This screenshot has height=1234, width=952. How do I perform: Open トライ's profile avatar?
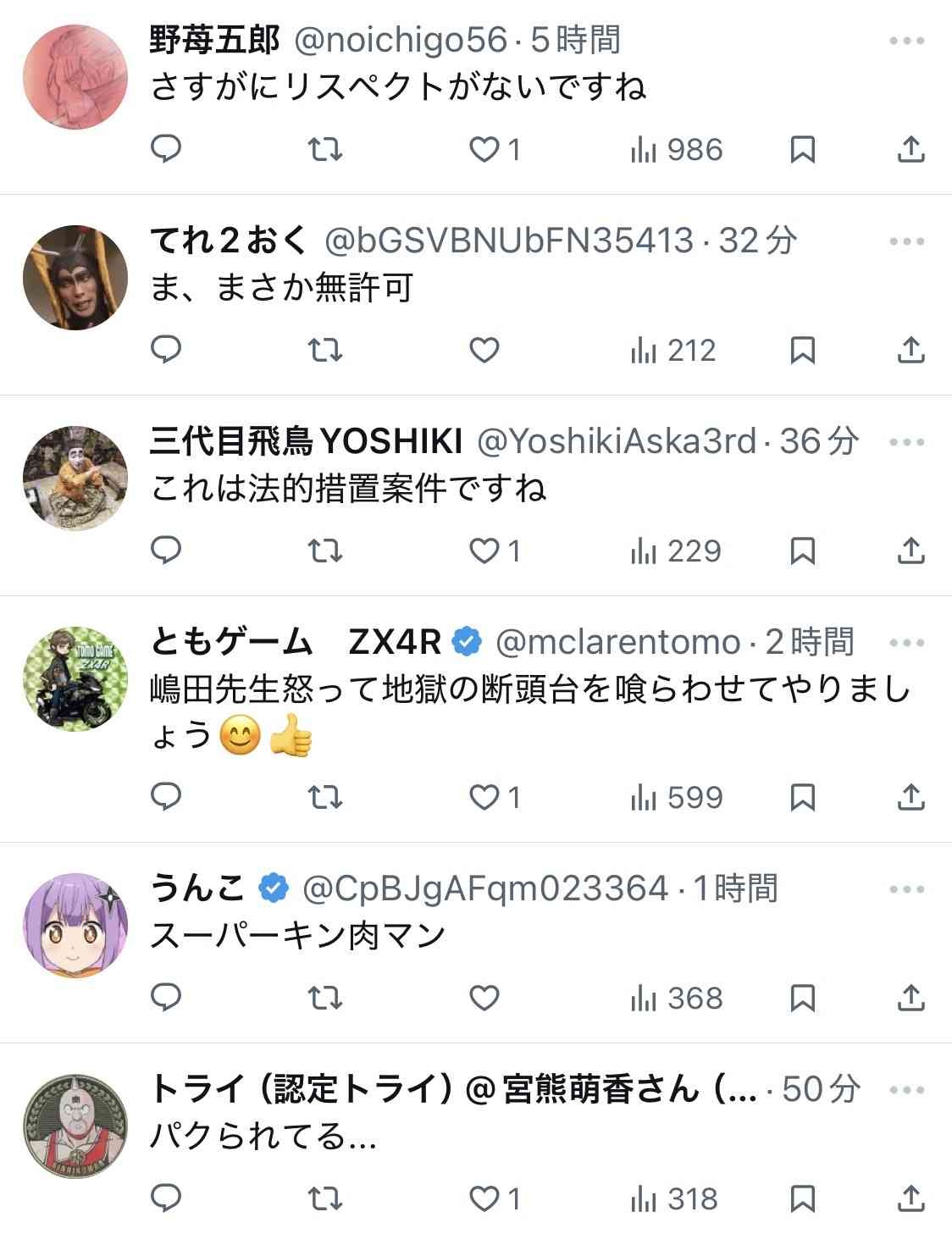pyautogui.click(x=75, y=1126)
